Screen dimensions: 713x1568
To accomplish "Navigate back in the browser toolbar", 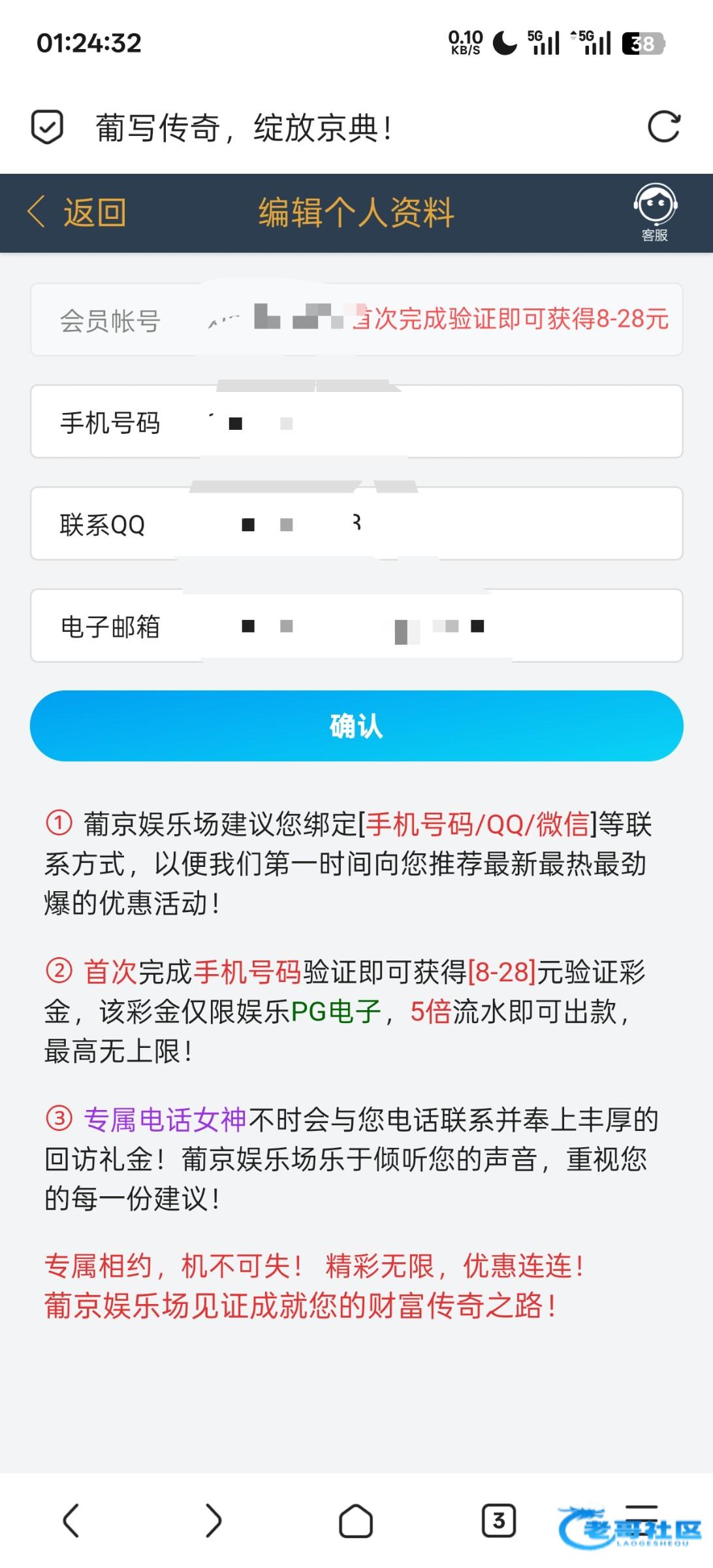I will point(71,1520).
